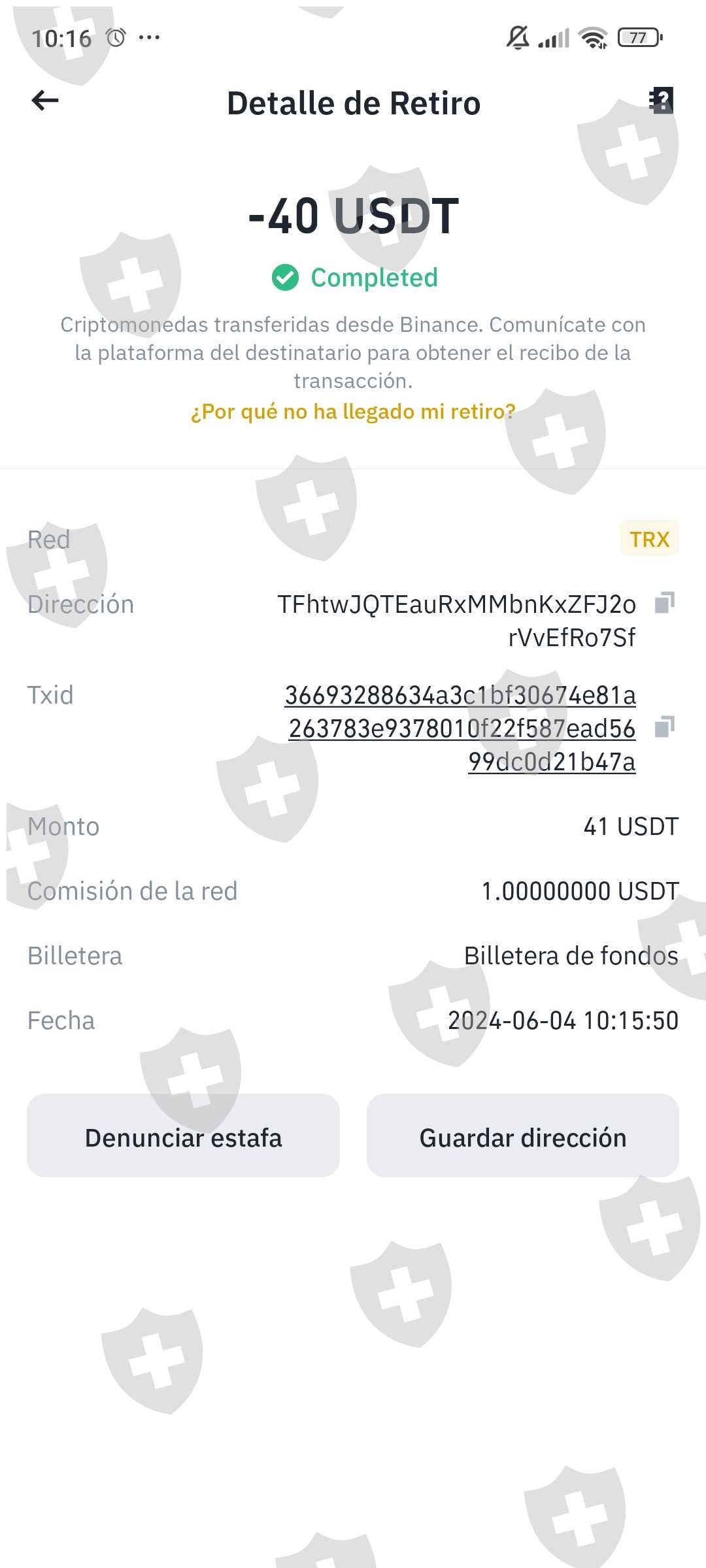Open the help guide icon

pos(662,101)
